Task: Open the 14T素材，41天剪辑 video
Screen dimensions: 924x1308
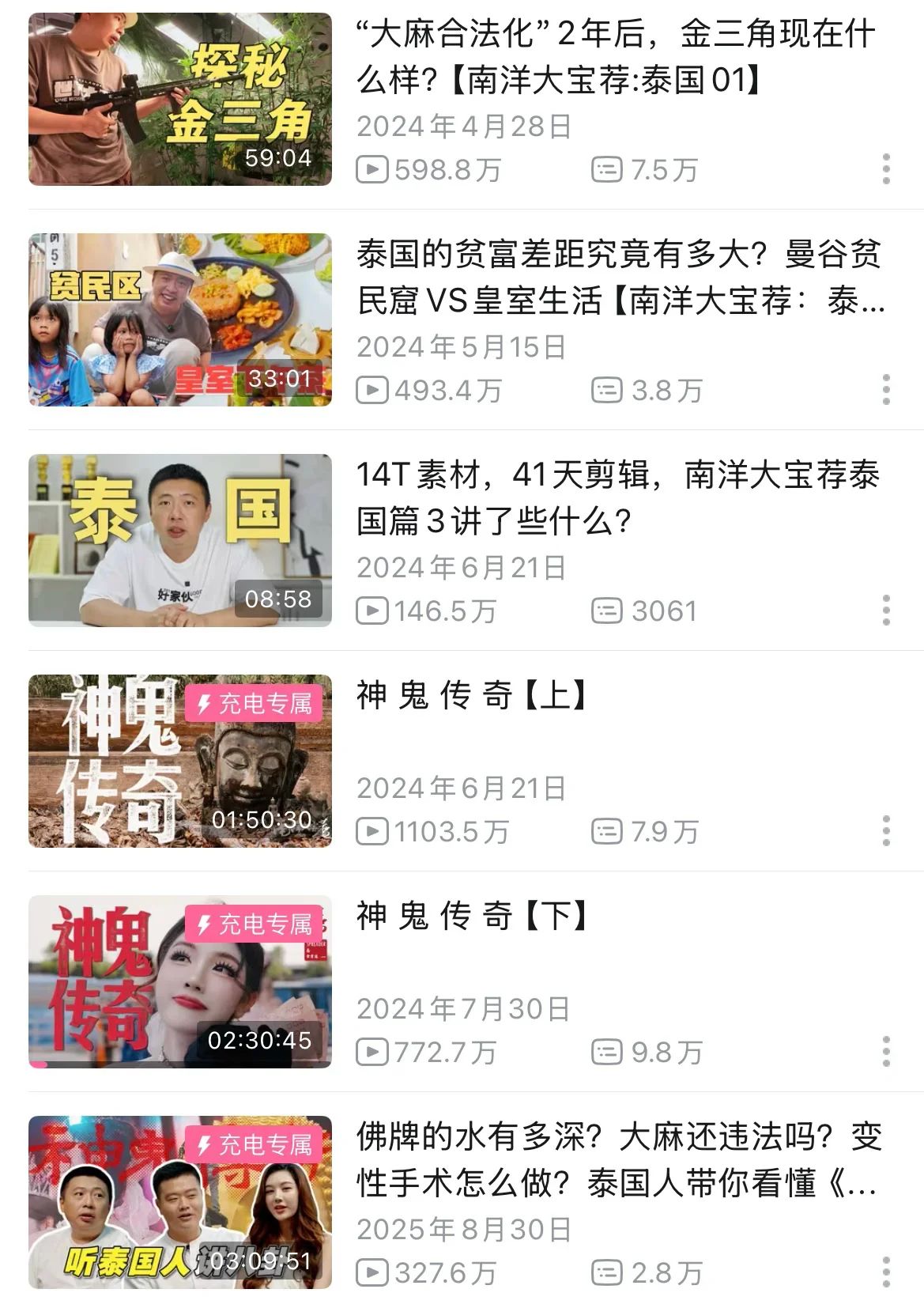Action: (x=180, y=540)
